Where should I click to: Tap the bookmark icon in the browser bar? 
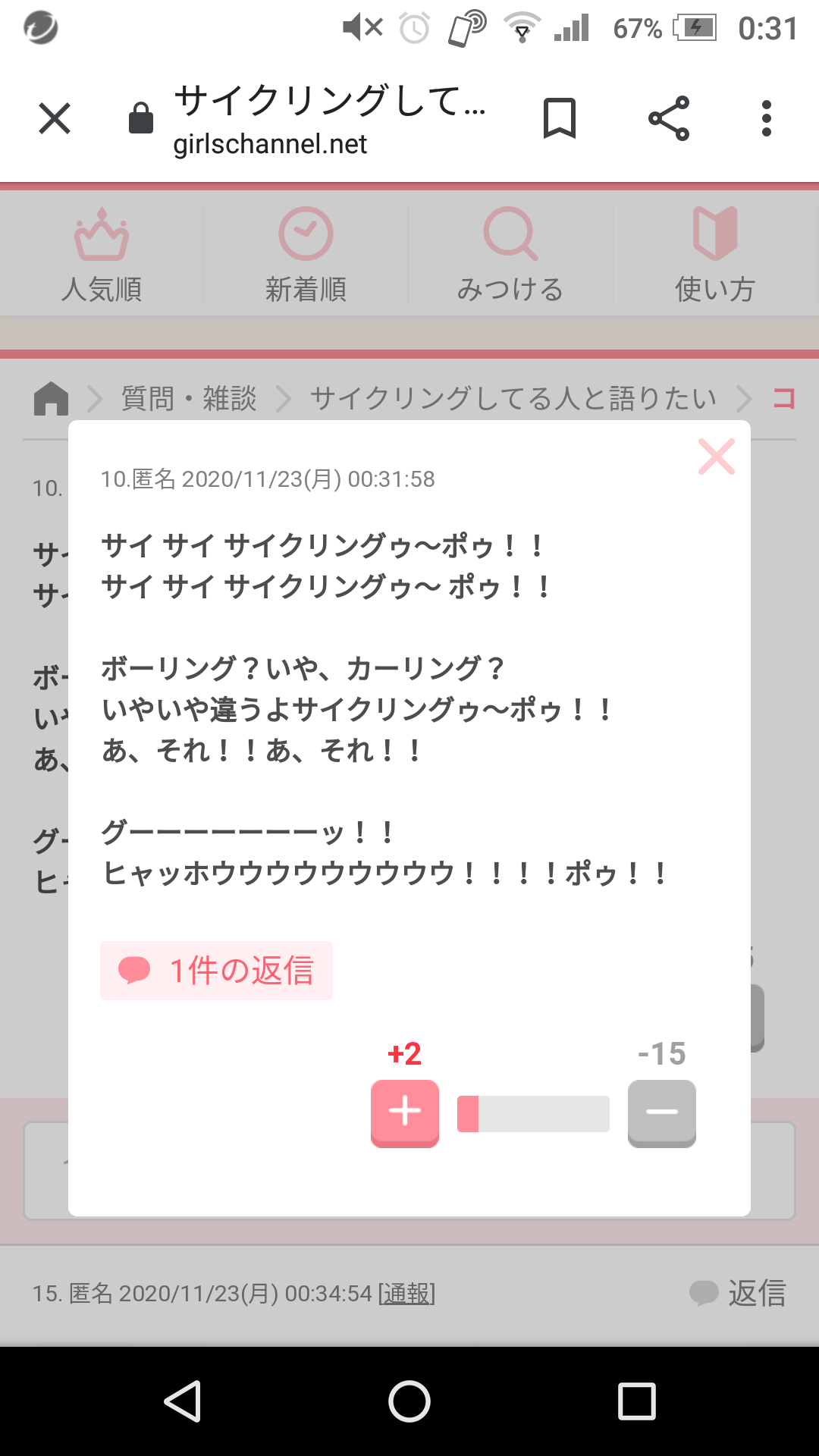[560, 118]
